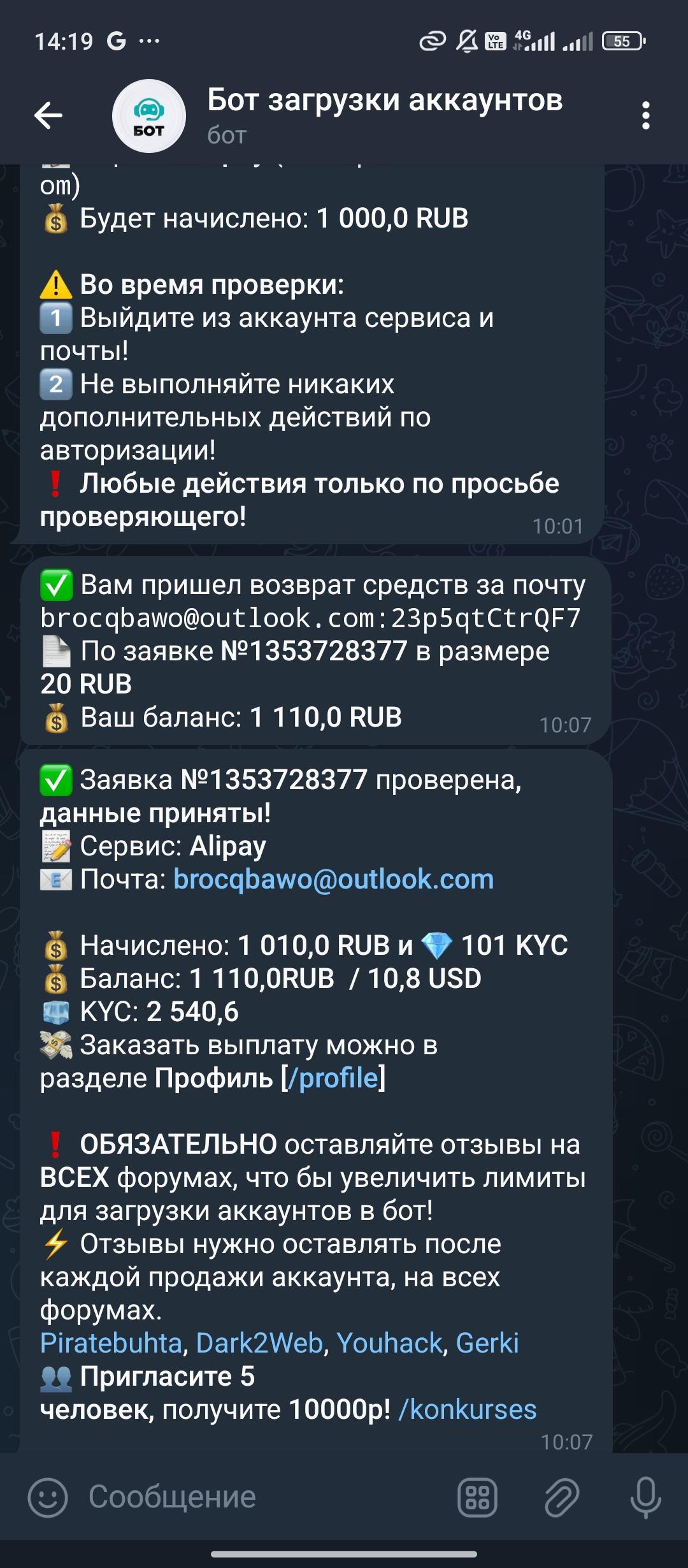688x1568 pixels.
Task: Tap the /profile command link
Action: (x=333, y=1078)
